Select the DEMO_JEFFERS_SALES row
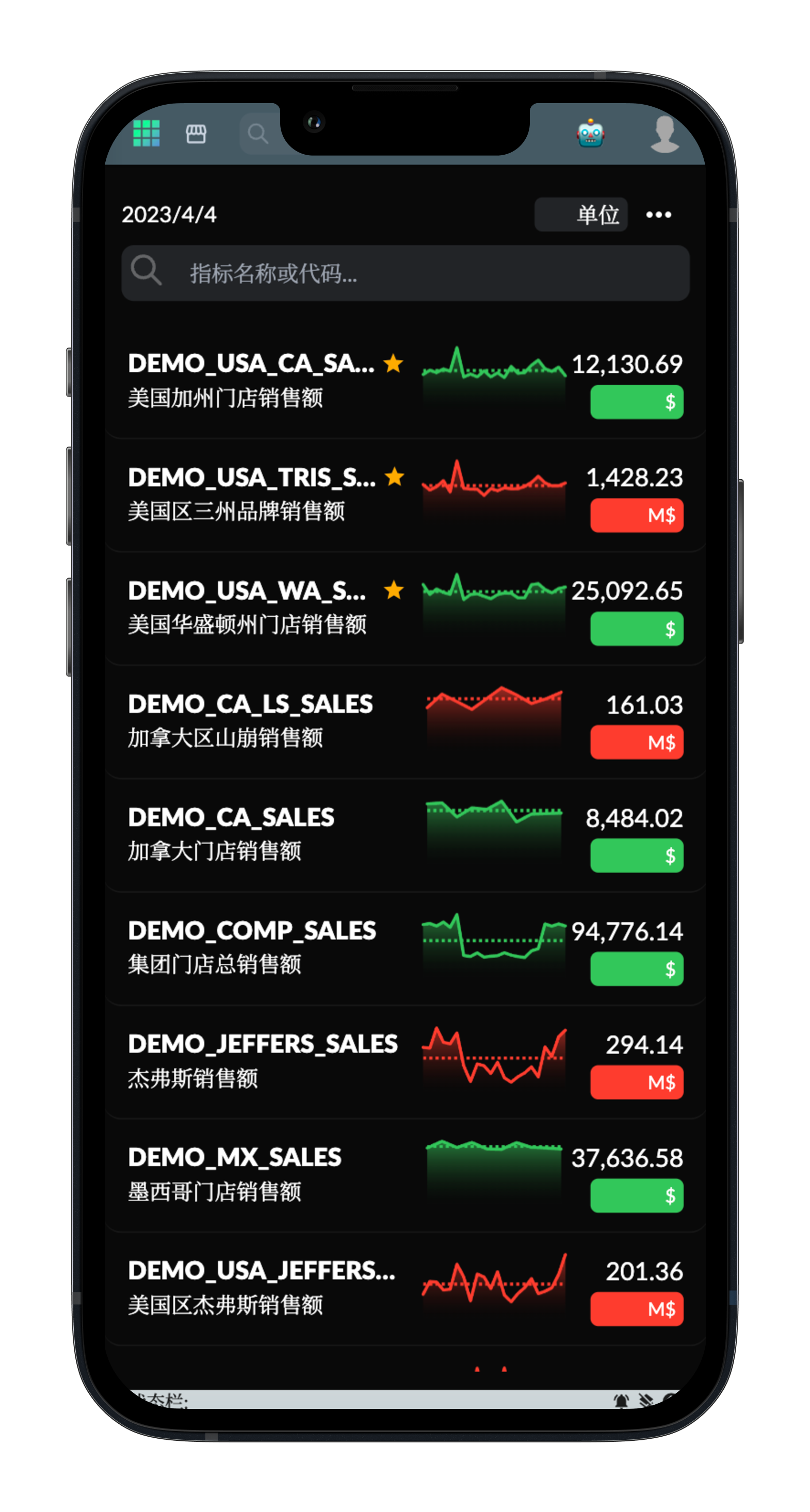The image size is (810, 1512). pos(264,1060)
